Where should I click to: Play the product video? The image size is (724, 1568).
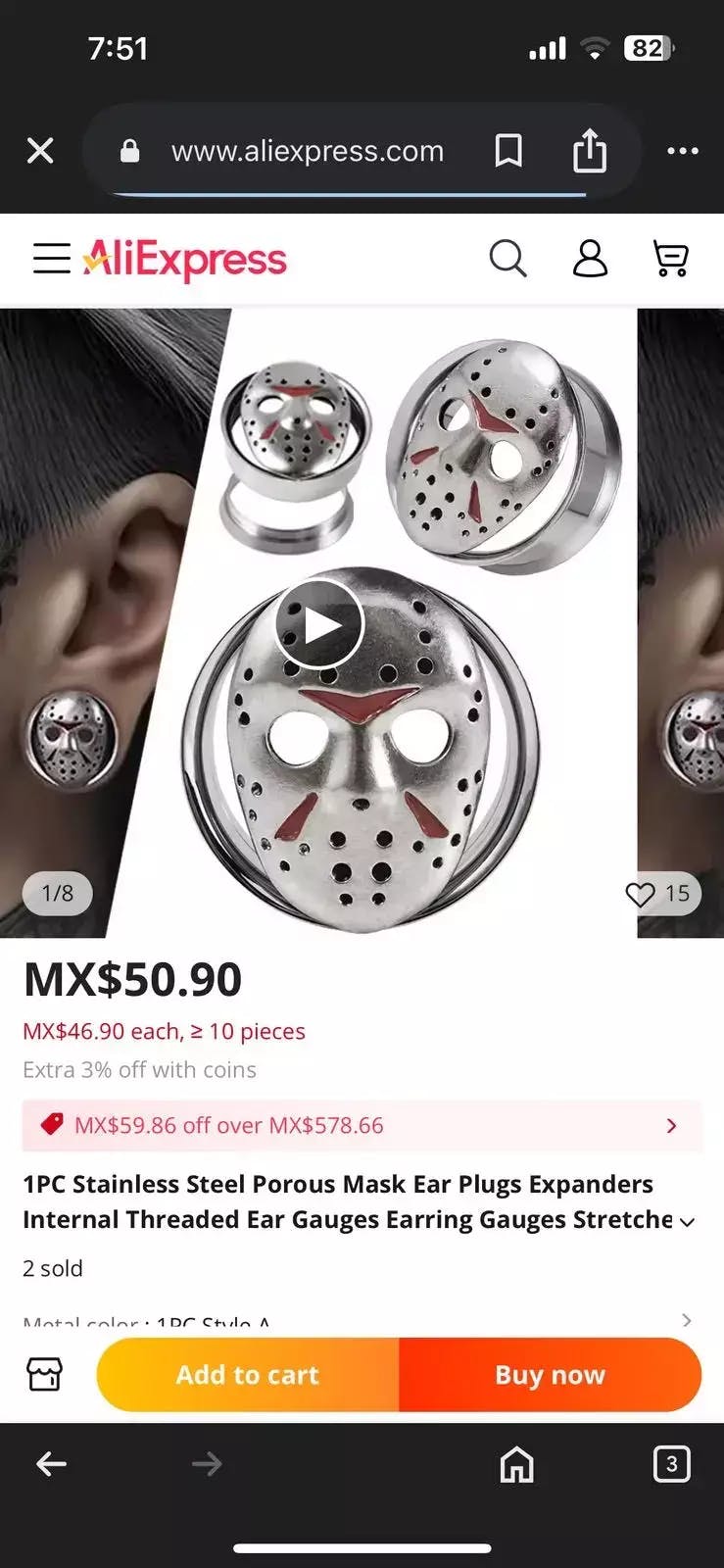319,624
